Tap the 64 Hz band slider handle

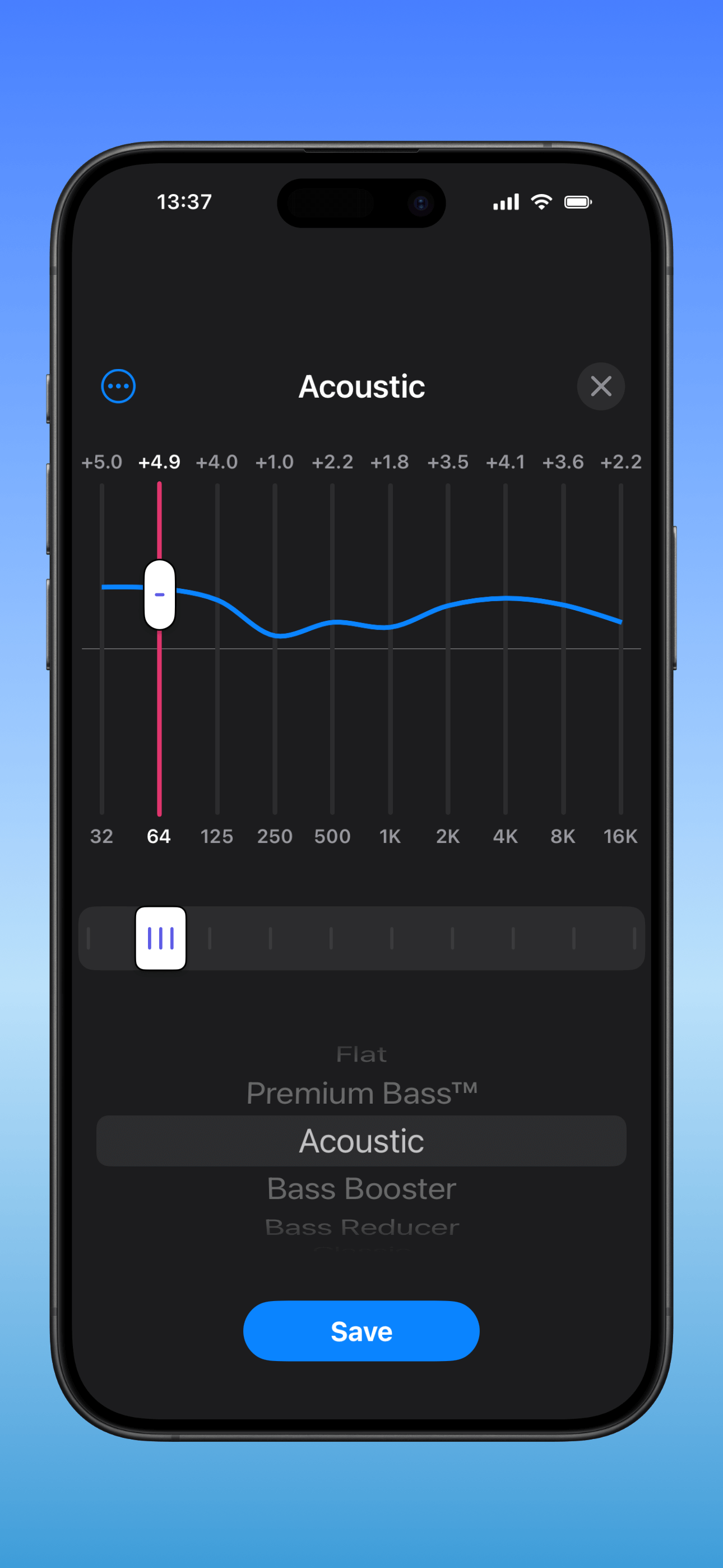click(x=159, y=594)
